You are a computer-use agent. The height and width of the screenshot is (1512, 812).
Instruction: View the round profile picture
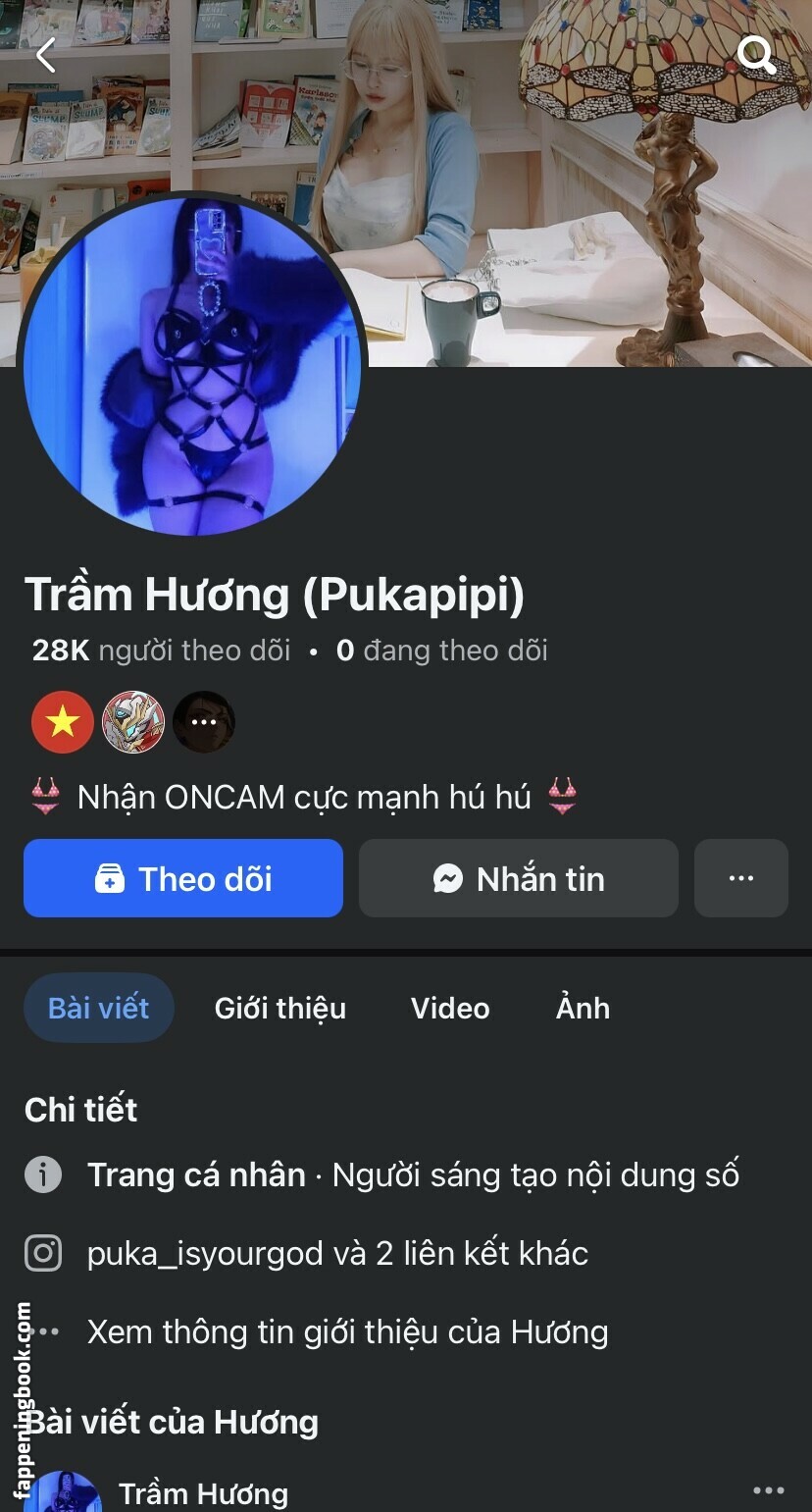(x=193, y=365)
